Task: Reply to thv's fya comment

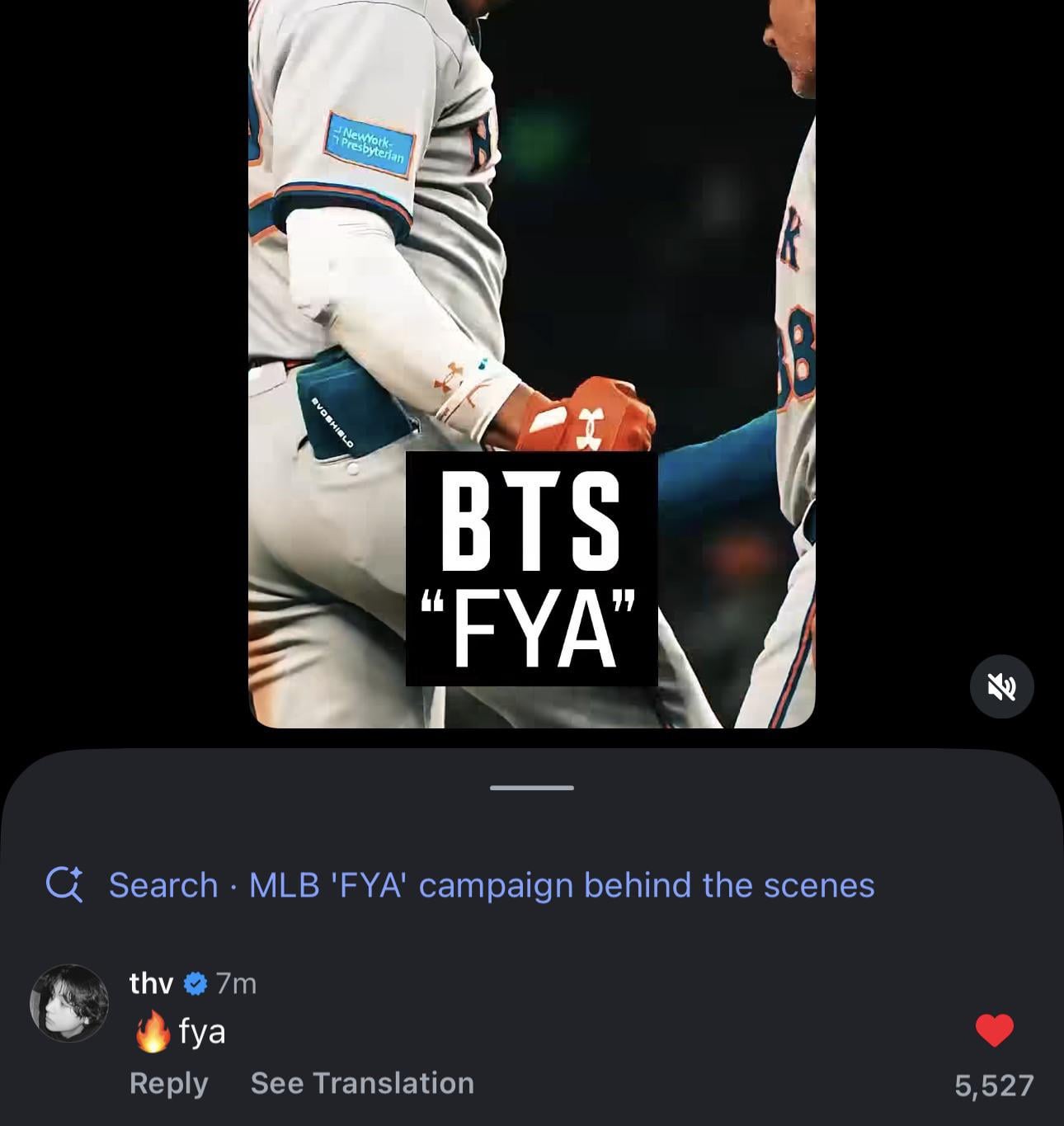Action: [x=168, y=1083]
